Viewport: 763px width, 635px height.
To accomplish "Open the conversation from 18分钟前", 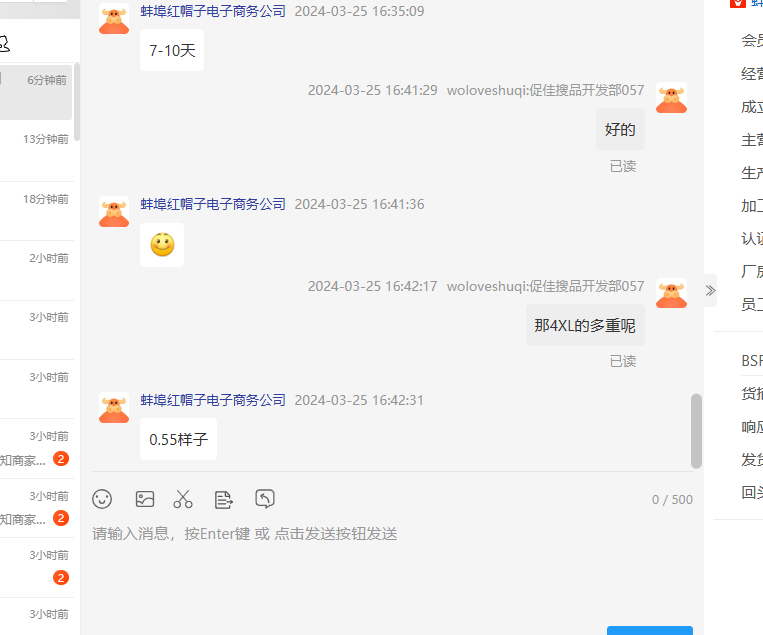I will coord(36,210).
